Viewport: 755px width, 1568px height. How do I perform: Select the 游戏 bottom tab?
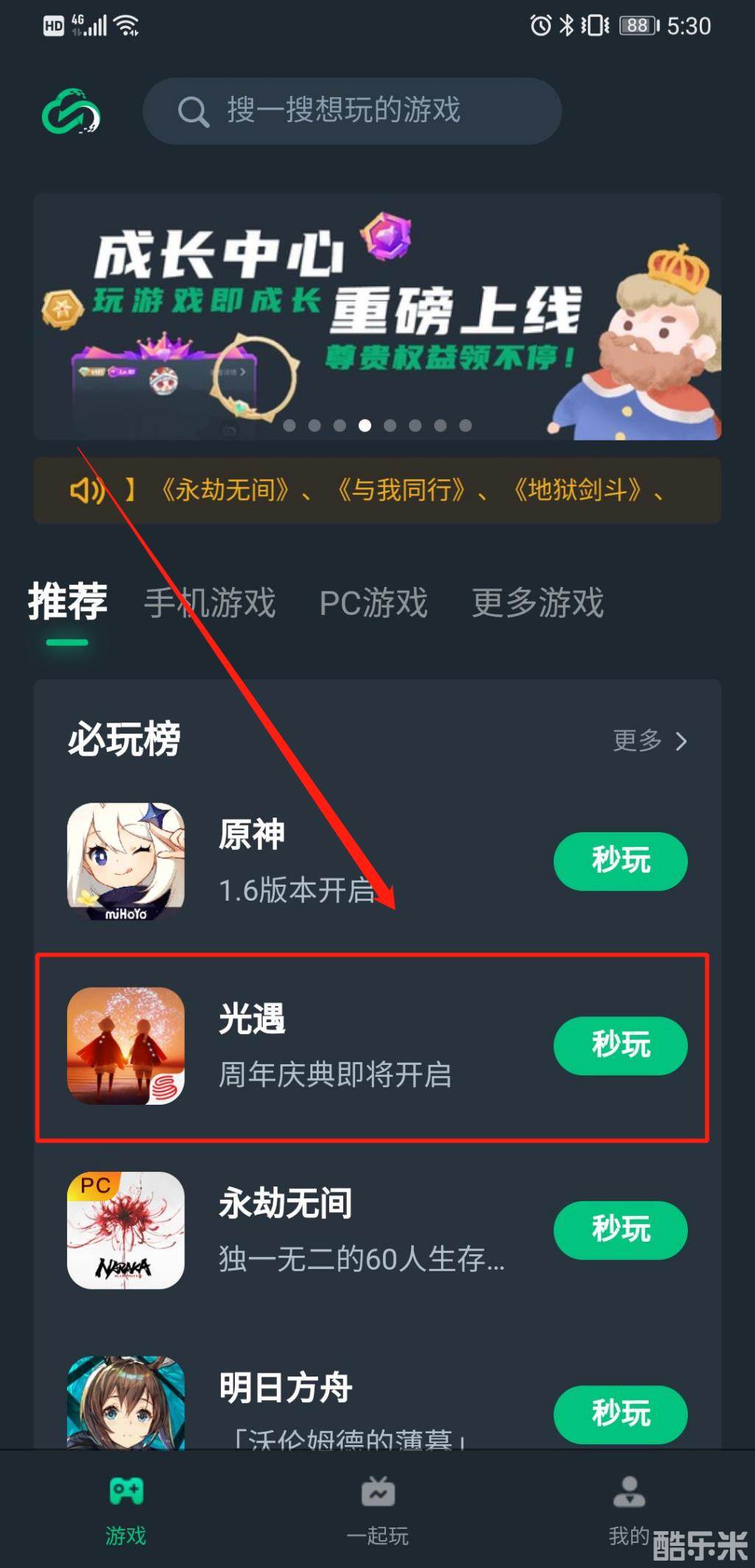[126, 1510]
